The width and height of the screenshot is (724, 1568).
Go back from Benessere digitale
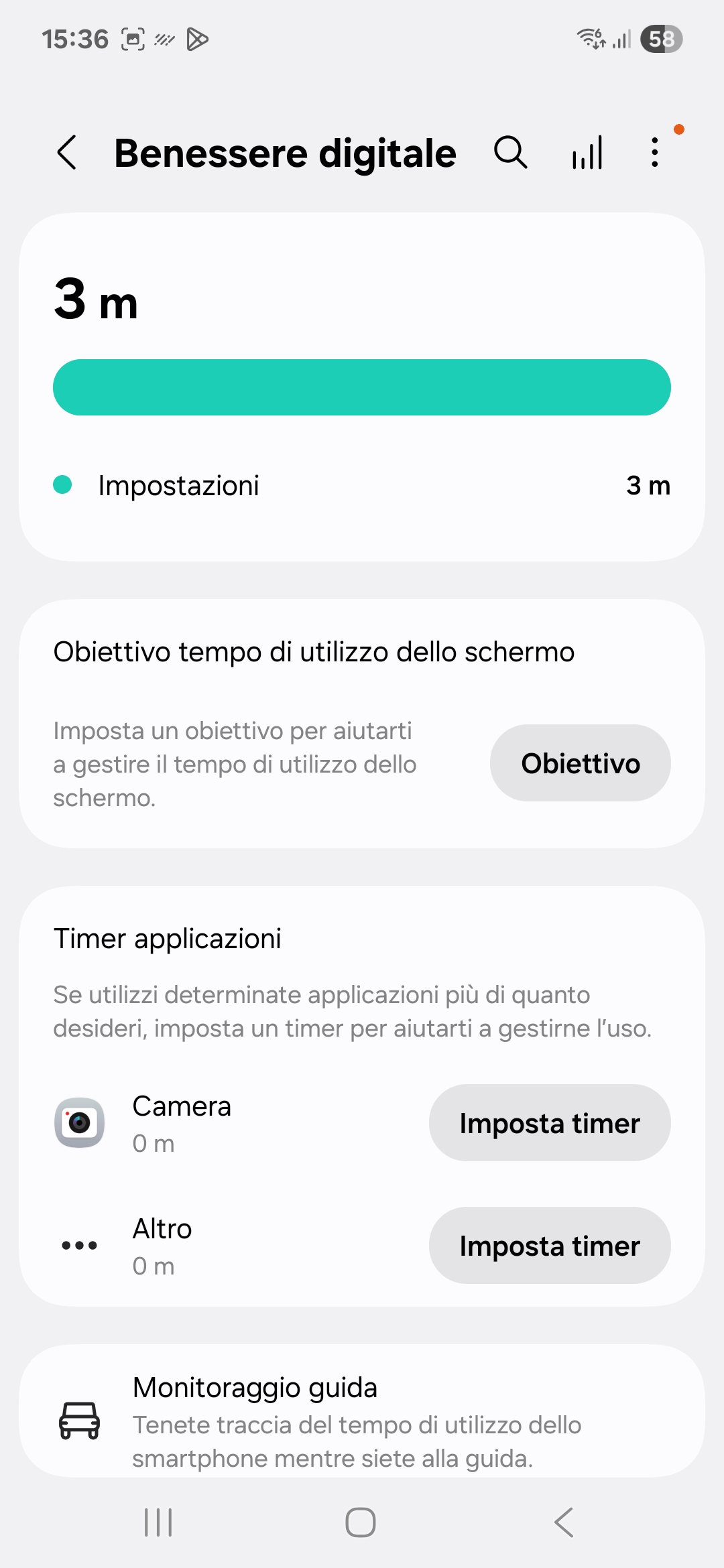(x=67, y=152)
